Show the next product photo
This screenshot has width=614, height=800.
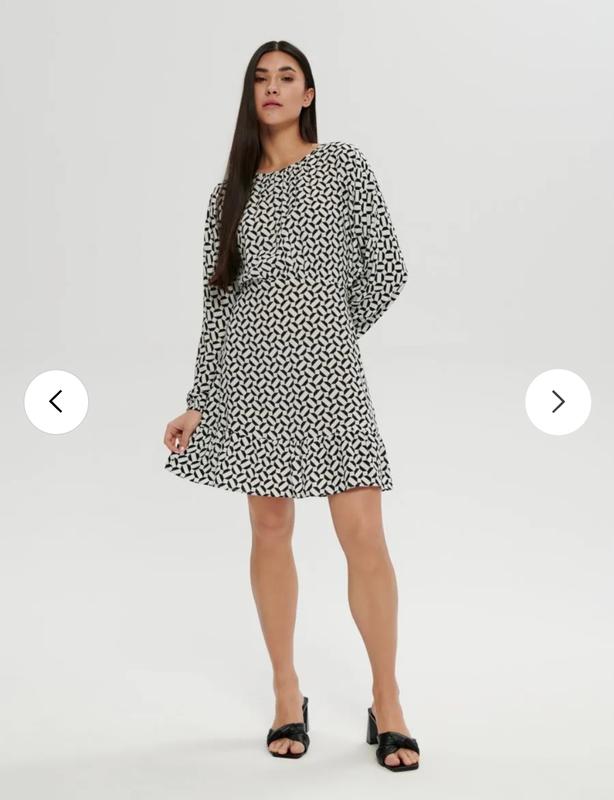pyautogui.click(x=558, y=402)
